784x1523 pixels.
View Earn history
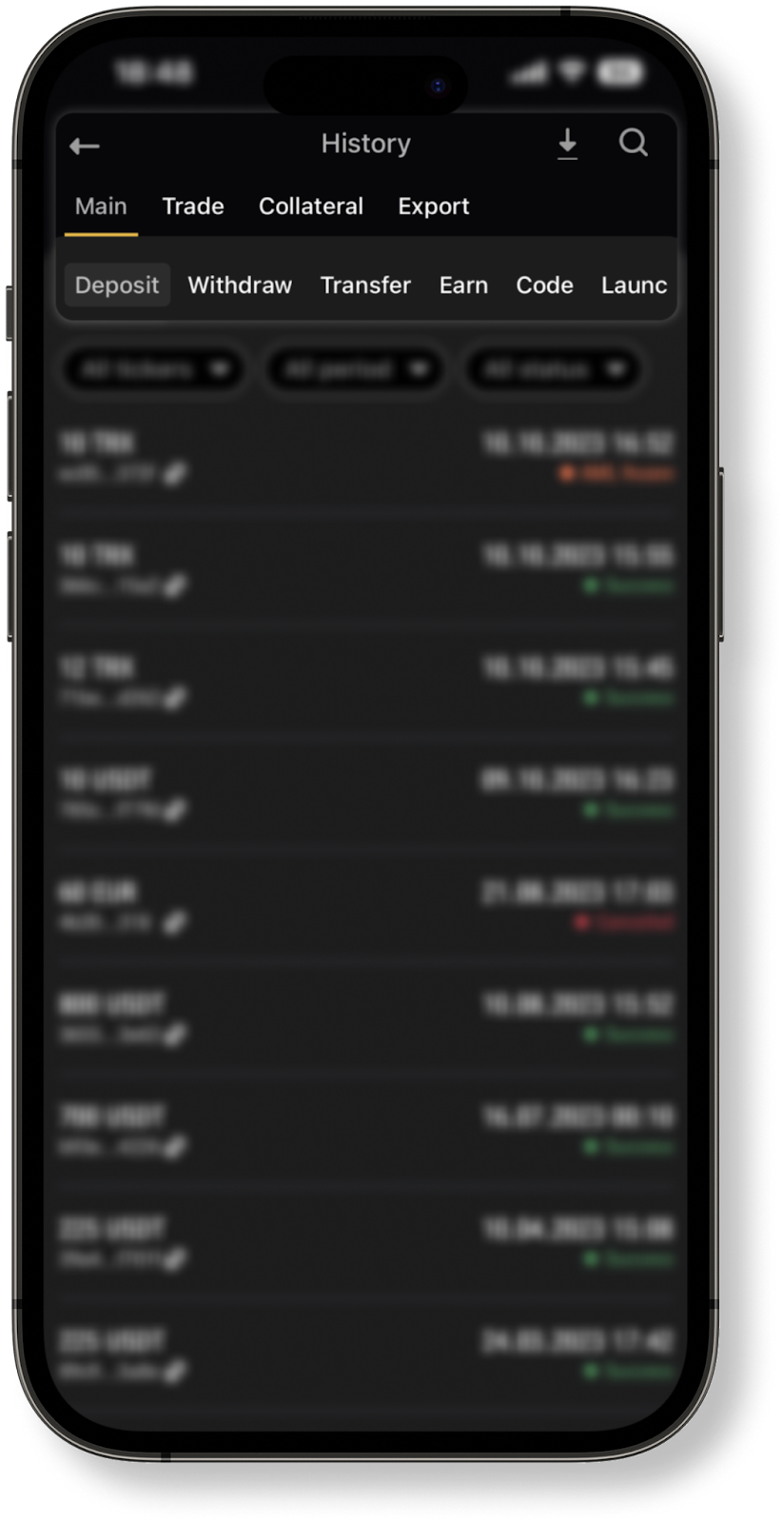(x=463, y=286)
